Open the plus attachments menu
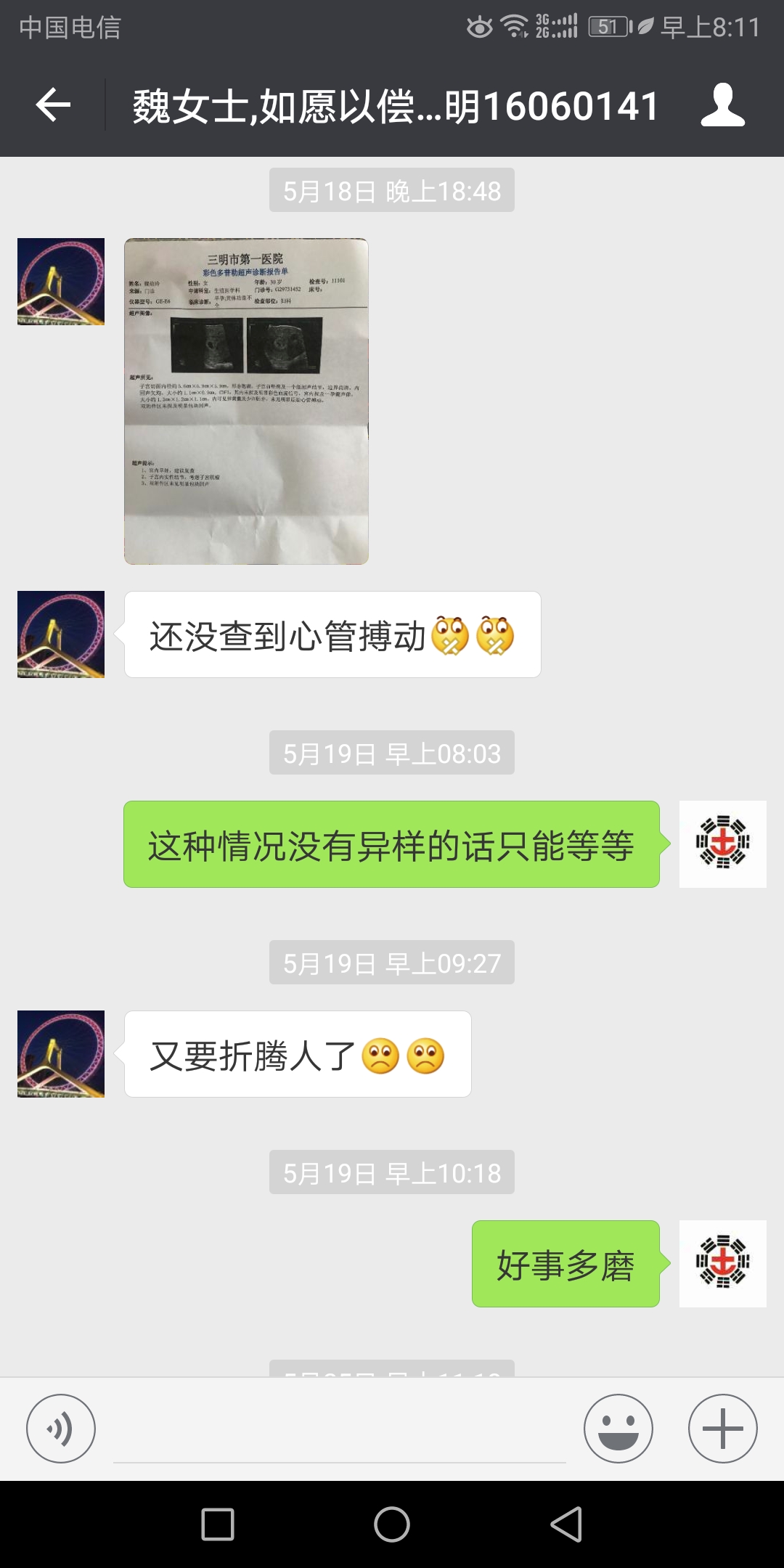This screenshot has height=1568, width=784. 723,1429
